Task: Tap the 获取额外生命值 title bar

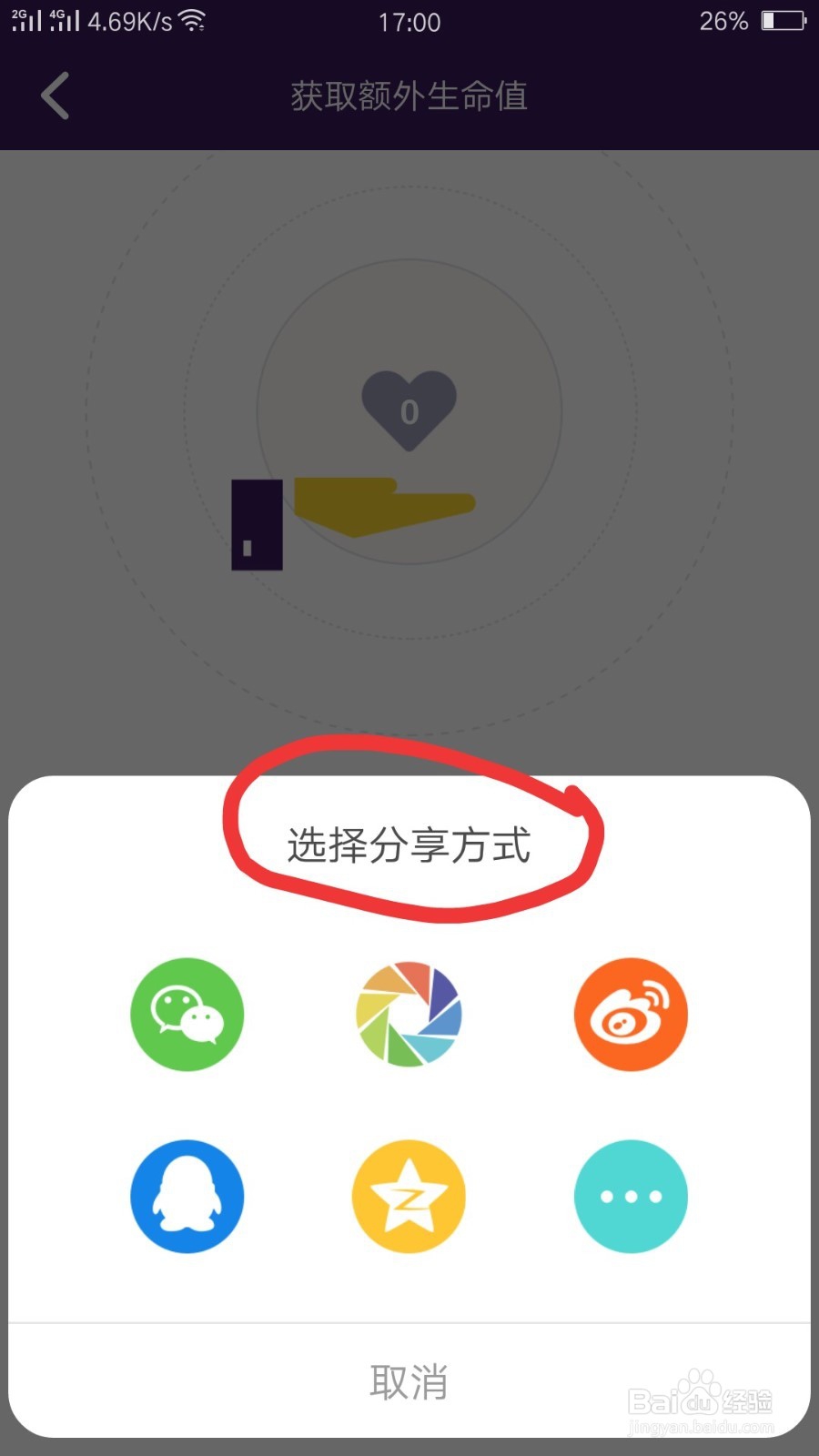Action: (409, 96)
